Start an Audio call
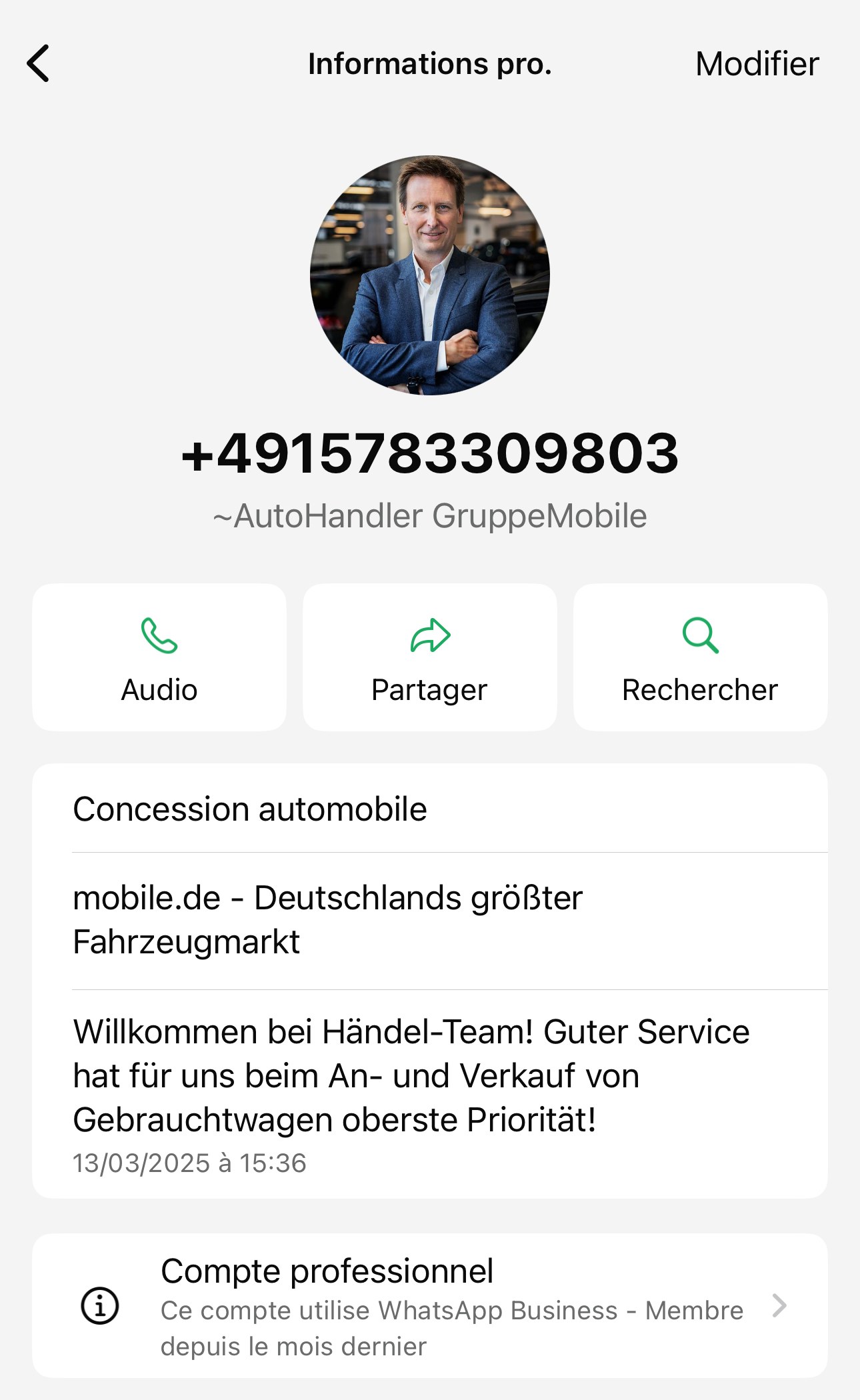 pos(159,657)
